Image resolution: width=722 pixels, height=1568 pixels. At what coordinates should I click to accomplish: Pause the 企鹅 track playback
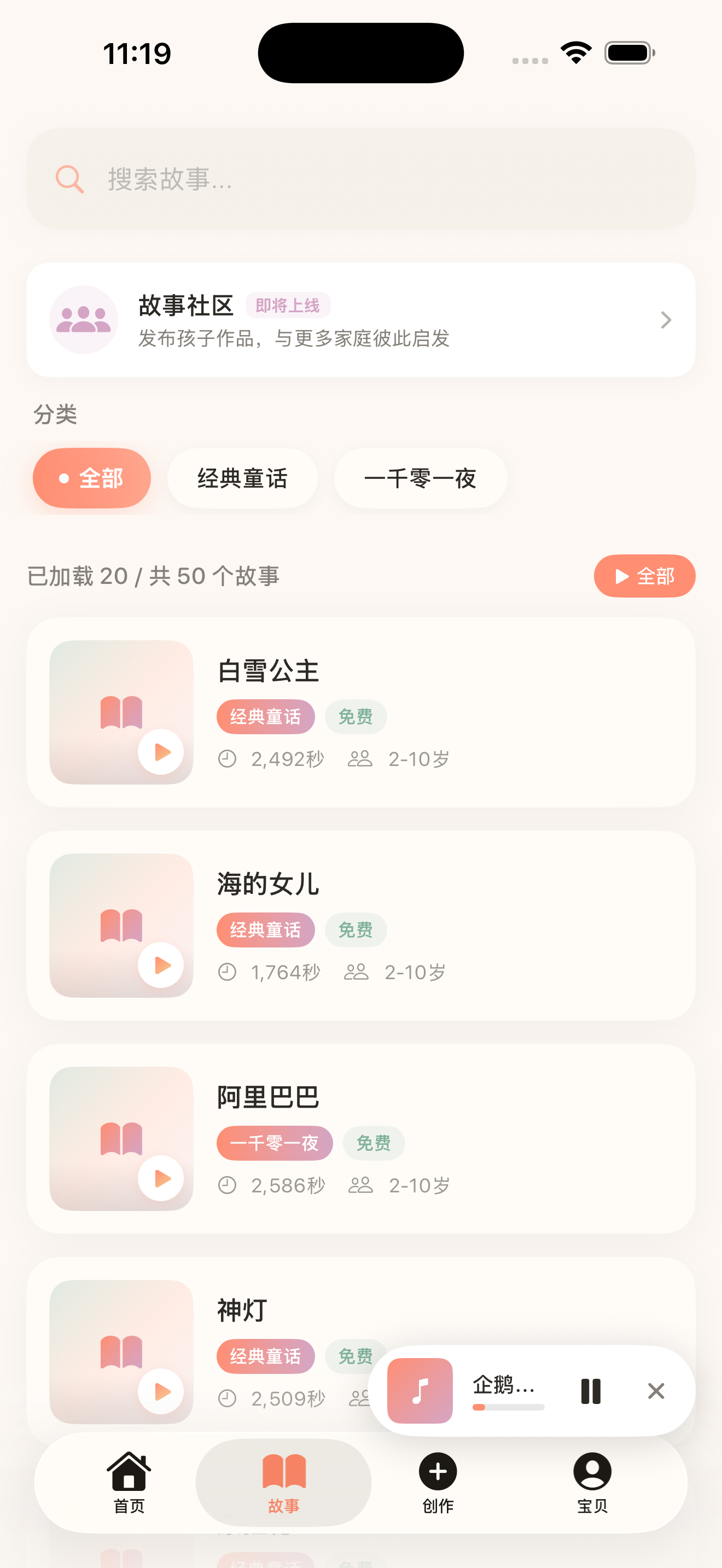pyautogui.click(x=591, y=1391)
